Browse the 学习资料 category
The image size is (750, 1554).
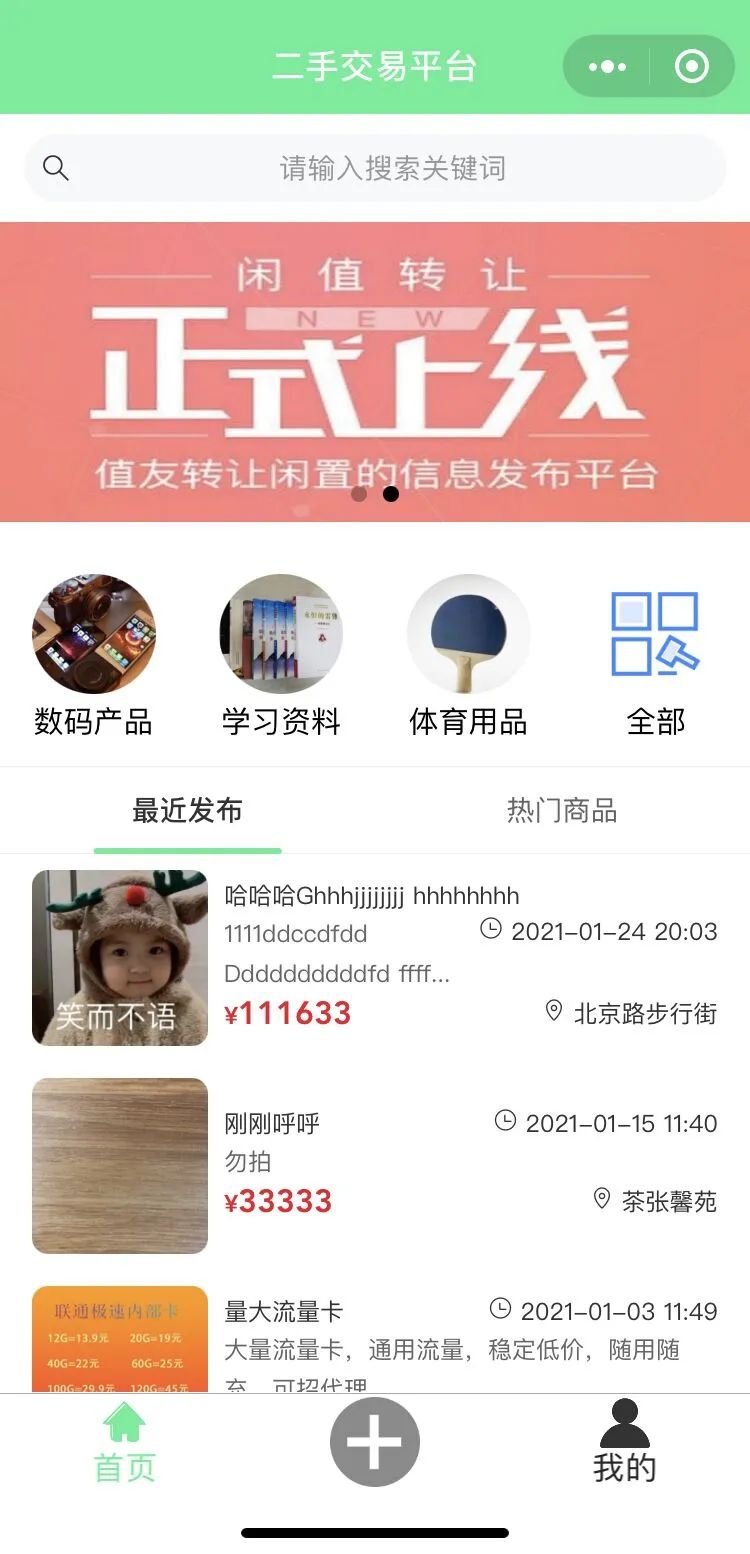click(x=281, y=655)
